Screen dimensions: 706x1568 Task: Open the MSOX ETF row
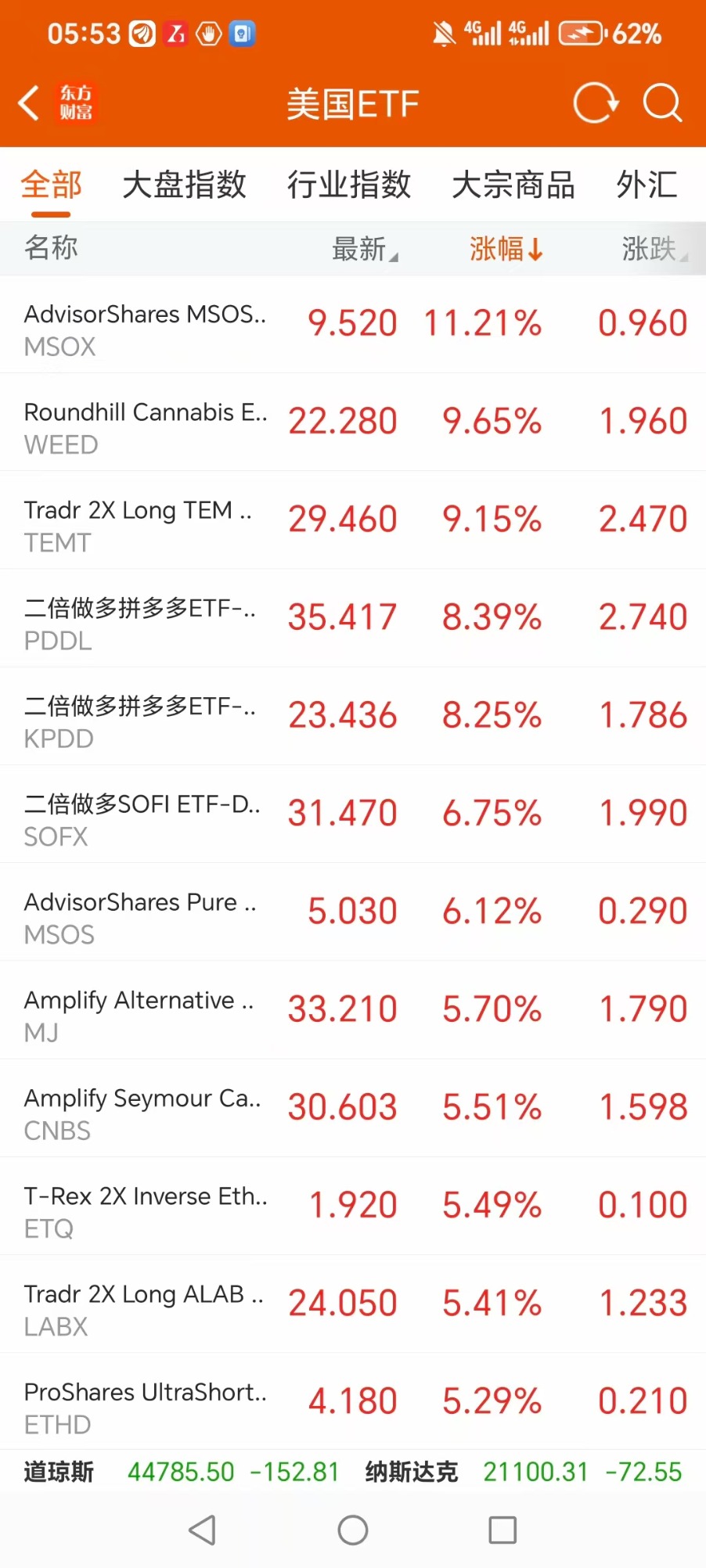[353, 324]
